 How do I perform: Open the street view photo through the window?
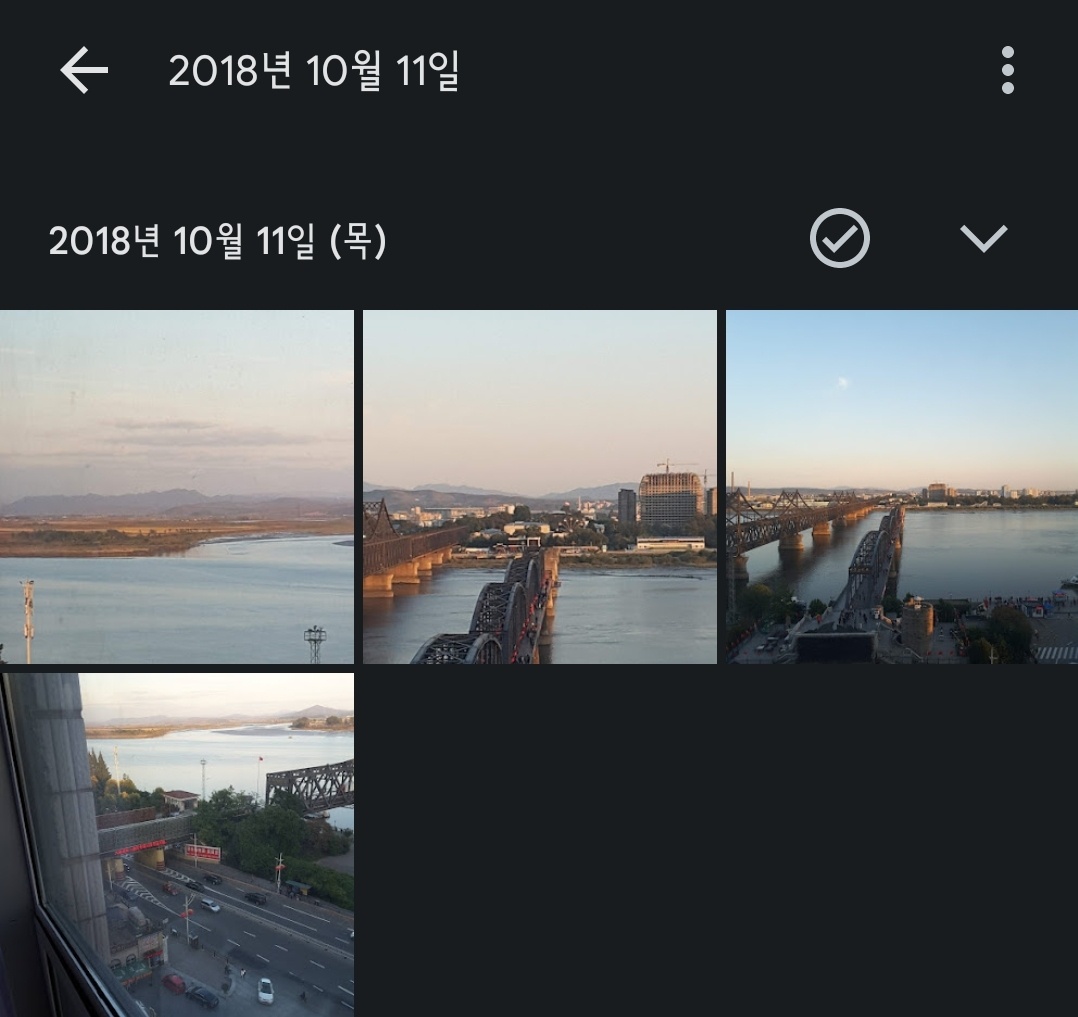(x=177, y=845)
